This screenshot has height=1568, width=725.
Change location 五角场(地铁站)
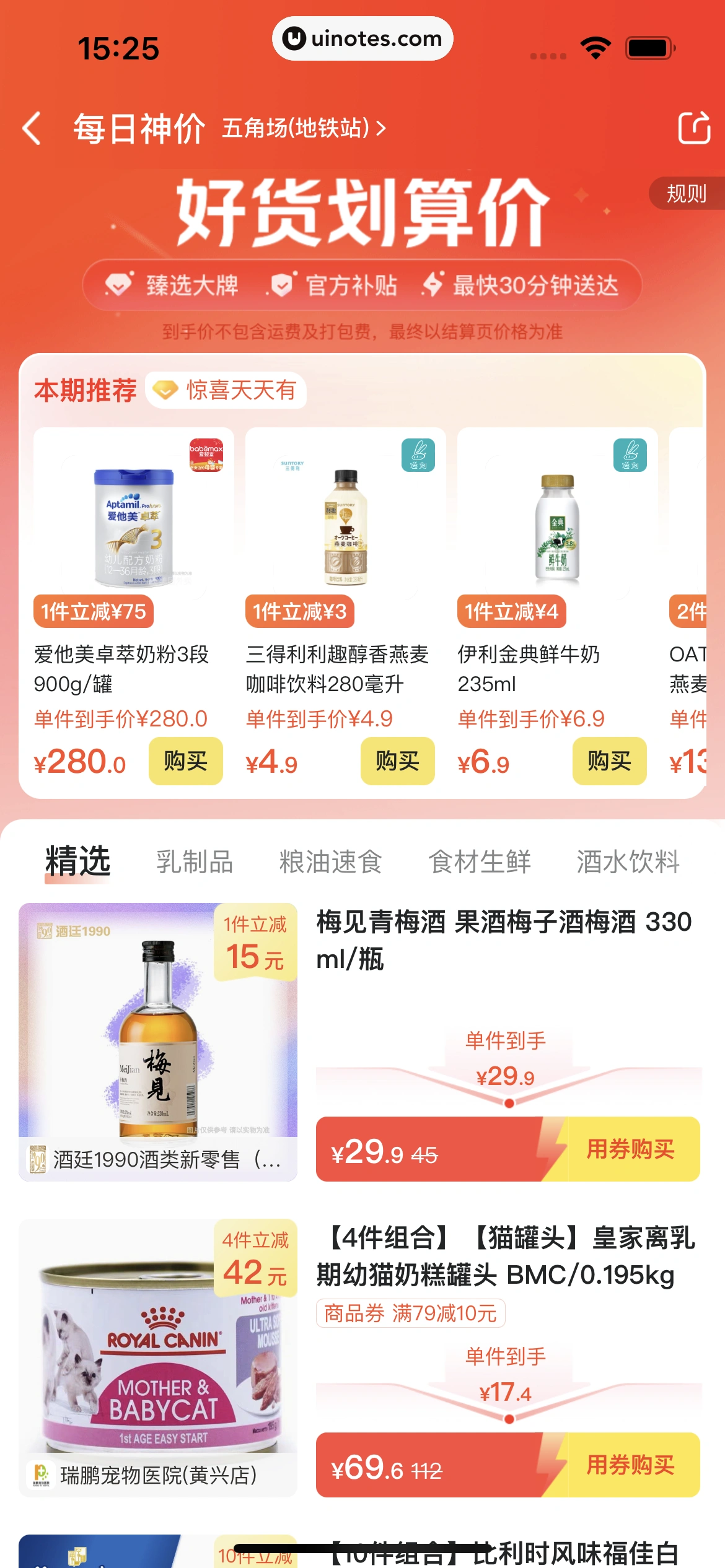click(303, 128)
